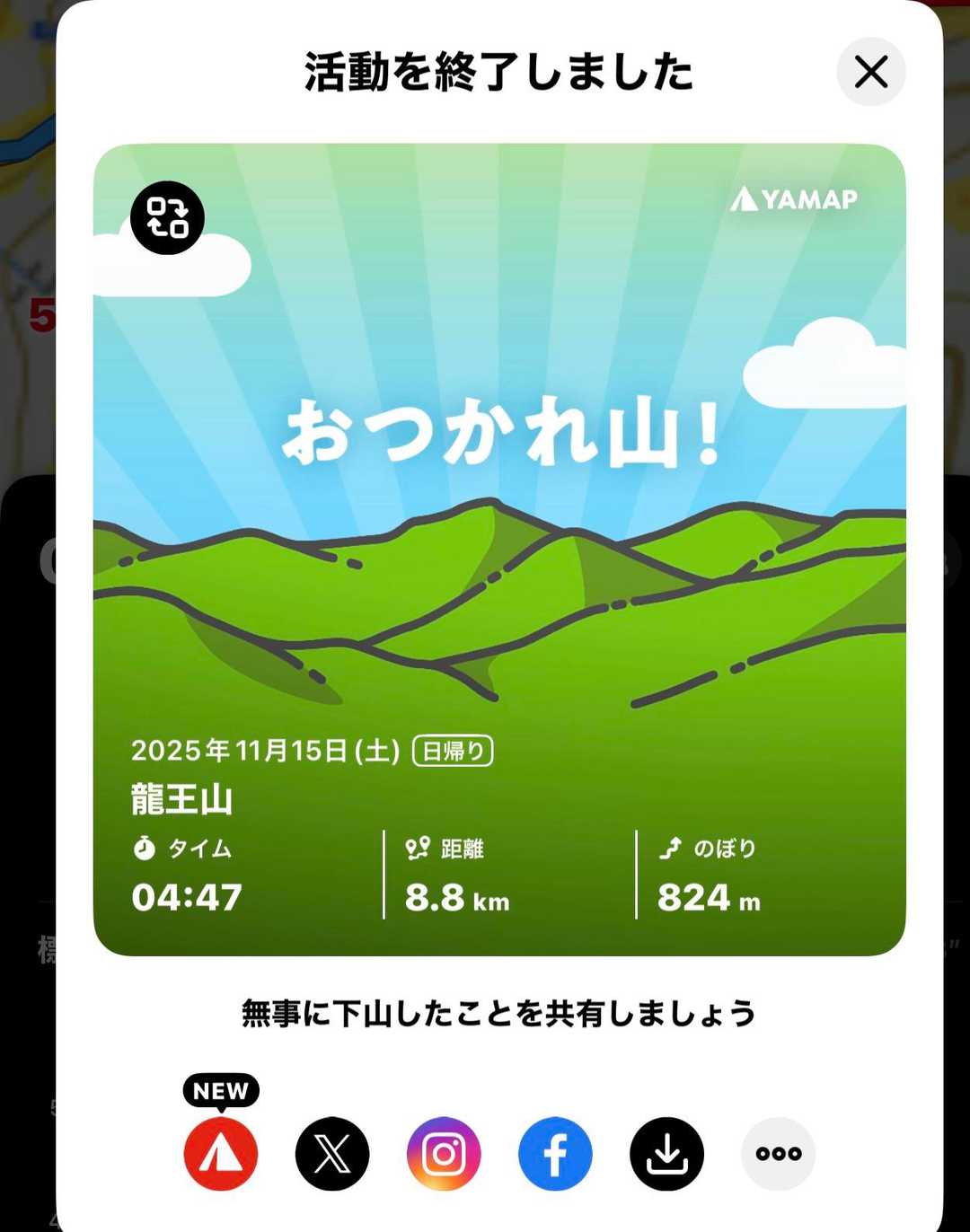Viewport: 970px width, 1232px height.
Task: Open more sharing options
Action: click(x=778, y=1154)
